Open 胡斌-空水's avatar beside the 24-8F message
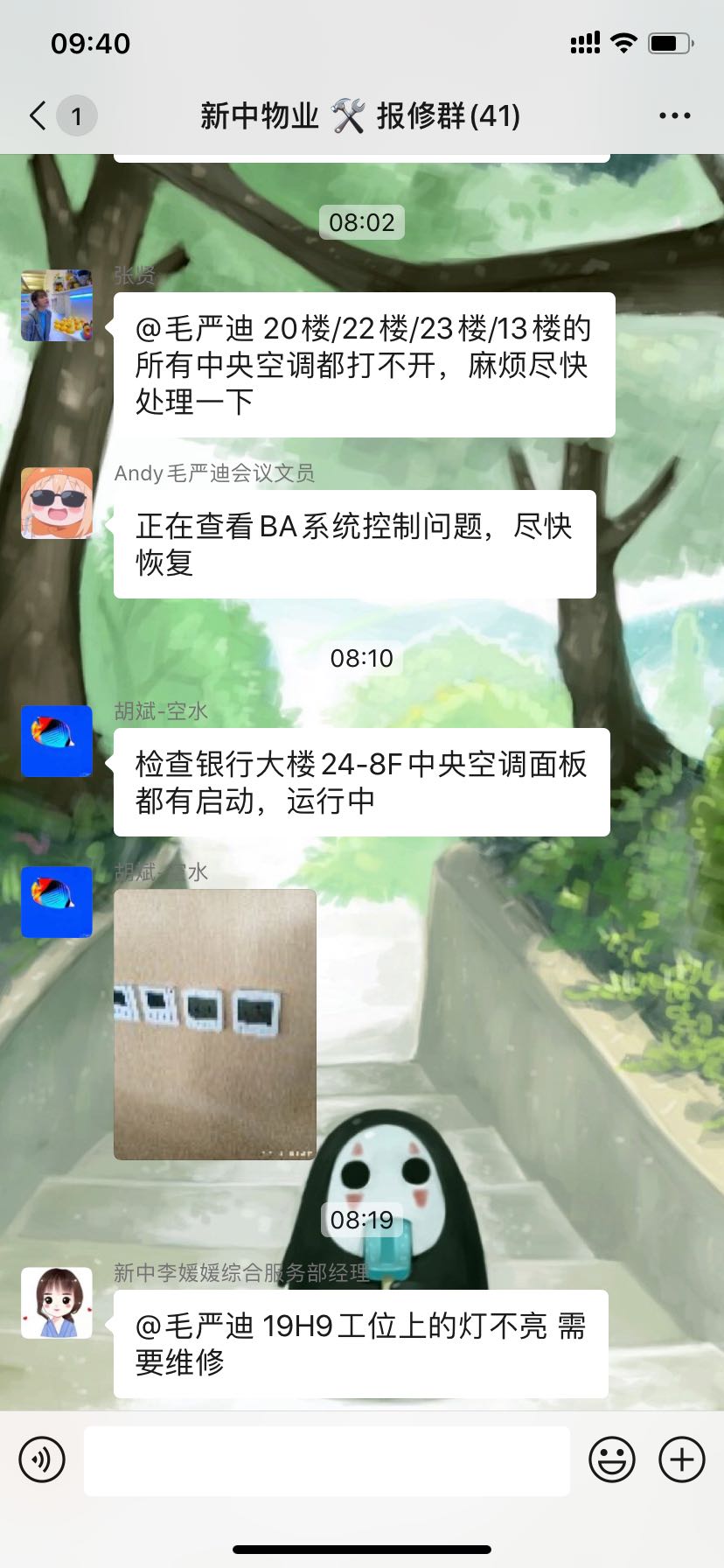The width and height of the screenshot is (724, 1568). [57, 741]
